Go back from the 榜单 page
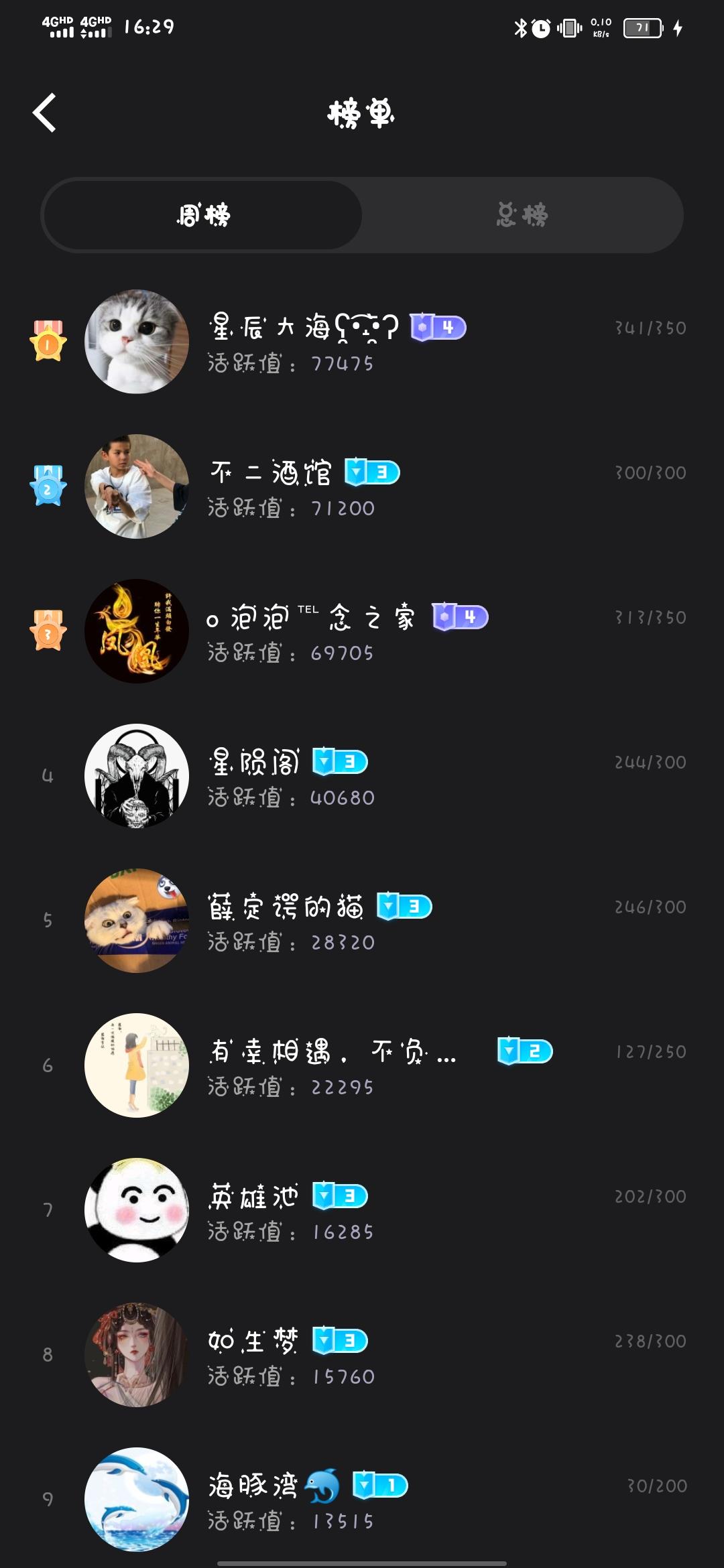Screen dimensions: 724x1568 (x=45, y=113)
